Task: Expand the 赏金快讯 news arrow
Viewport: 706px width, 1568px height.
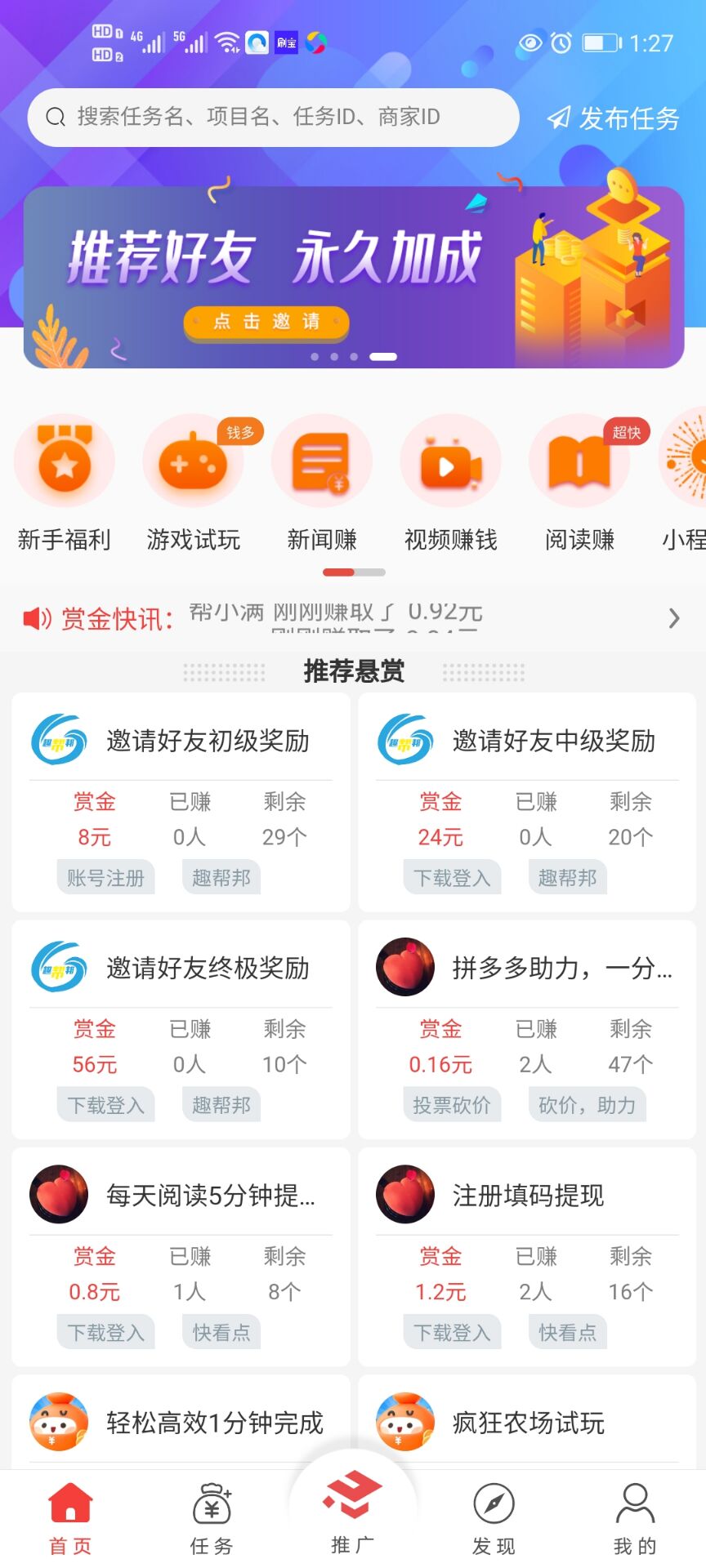Action: (673, 618)
